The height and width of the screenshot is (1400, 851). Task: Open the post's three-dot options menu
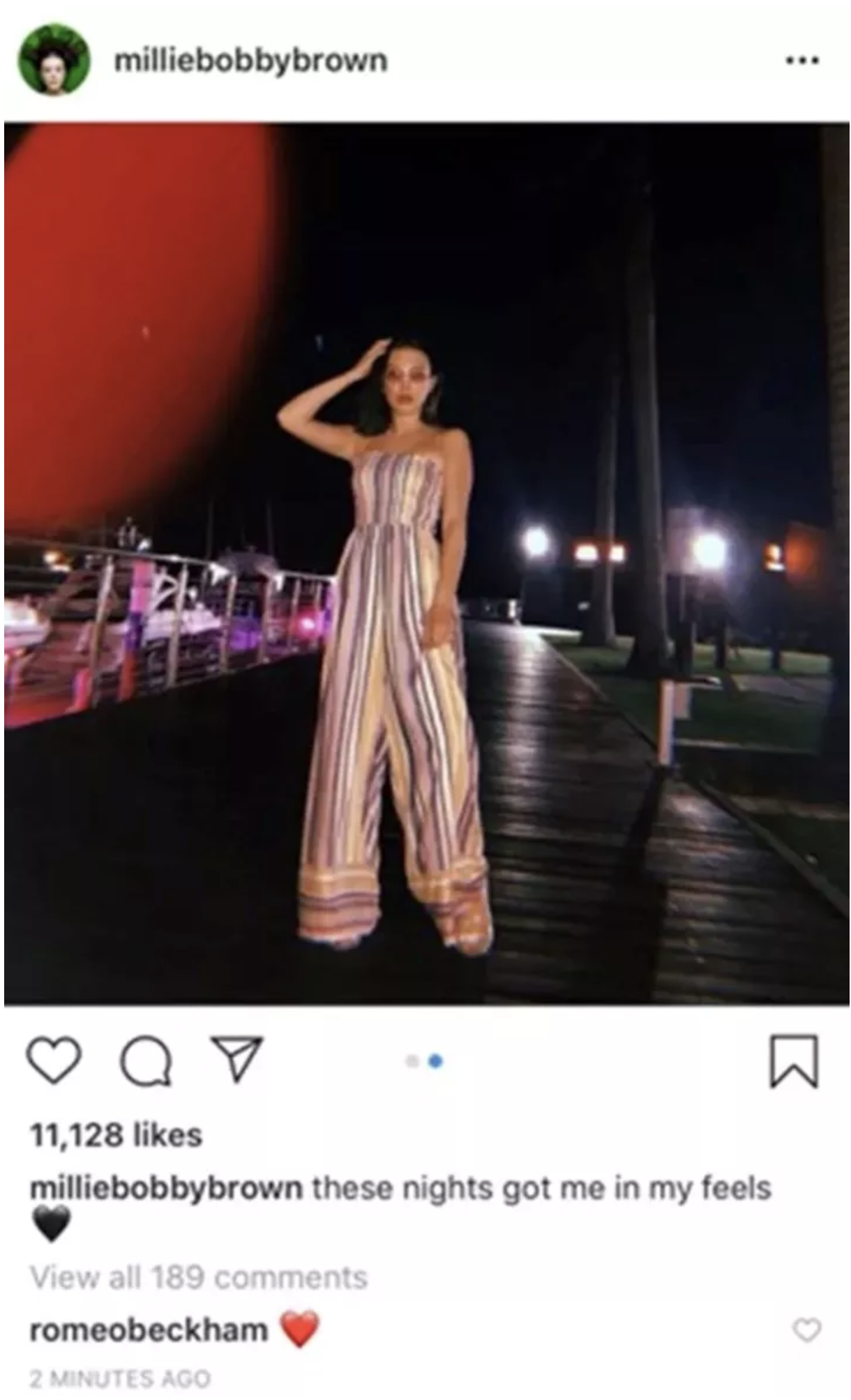[x=801, y=61]
